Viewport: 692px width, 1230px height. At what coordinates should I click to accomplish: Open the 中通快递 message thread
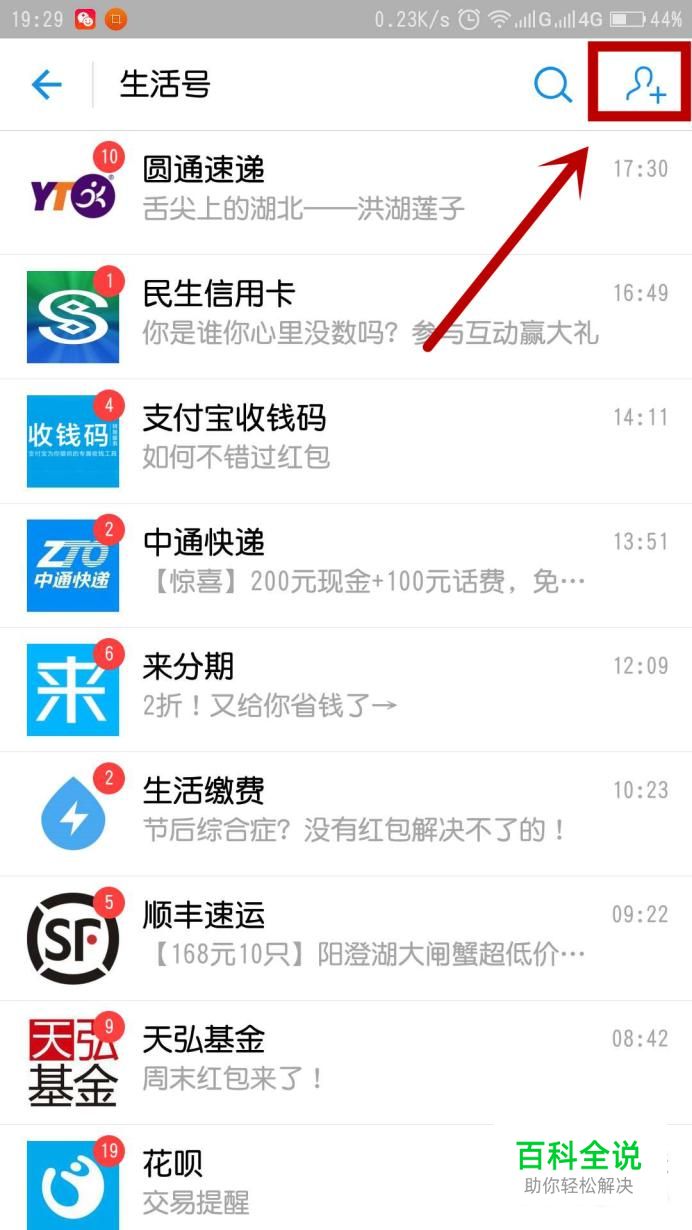(x=346, y=565)
